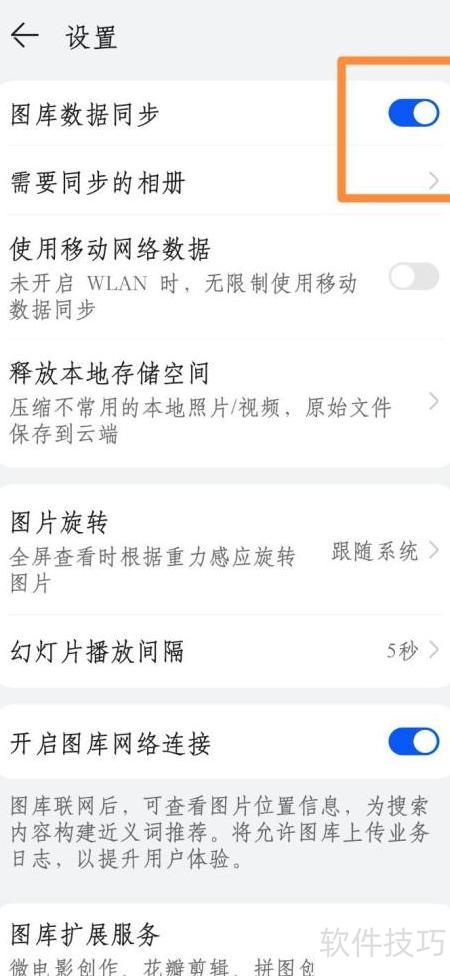Screen dimensions: 450x976
Task: Disable 开启图库网络连接 switch
Action: [x=414, y=743]
